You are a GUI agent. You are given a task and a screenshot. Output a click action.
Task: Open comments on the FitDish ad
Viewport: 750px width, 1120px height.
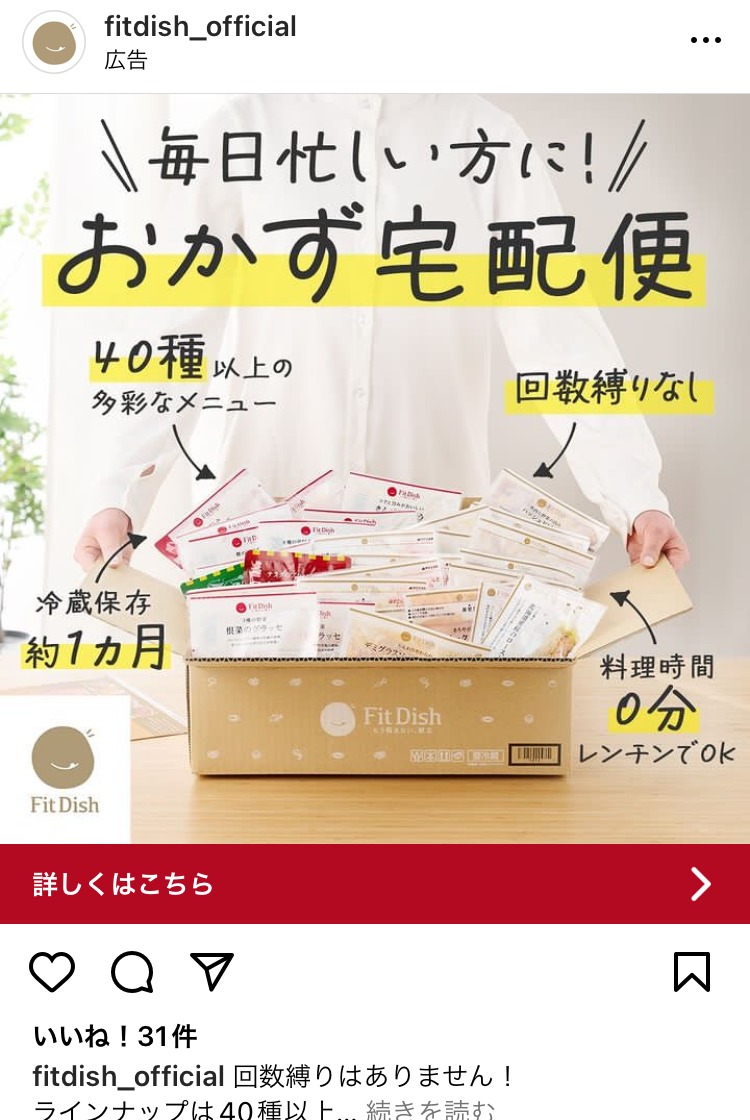132,971
